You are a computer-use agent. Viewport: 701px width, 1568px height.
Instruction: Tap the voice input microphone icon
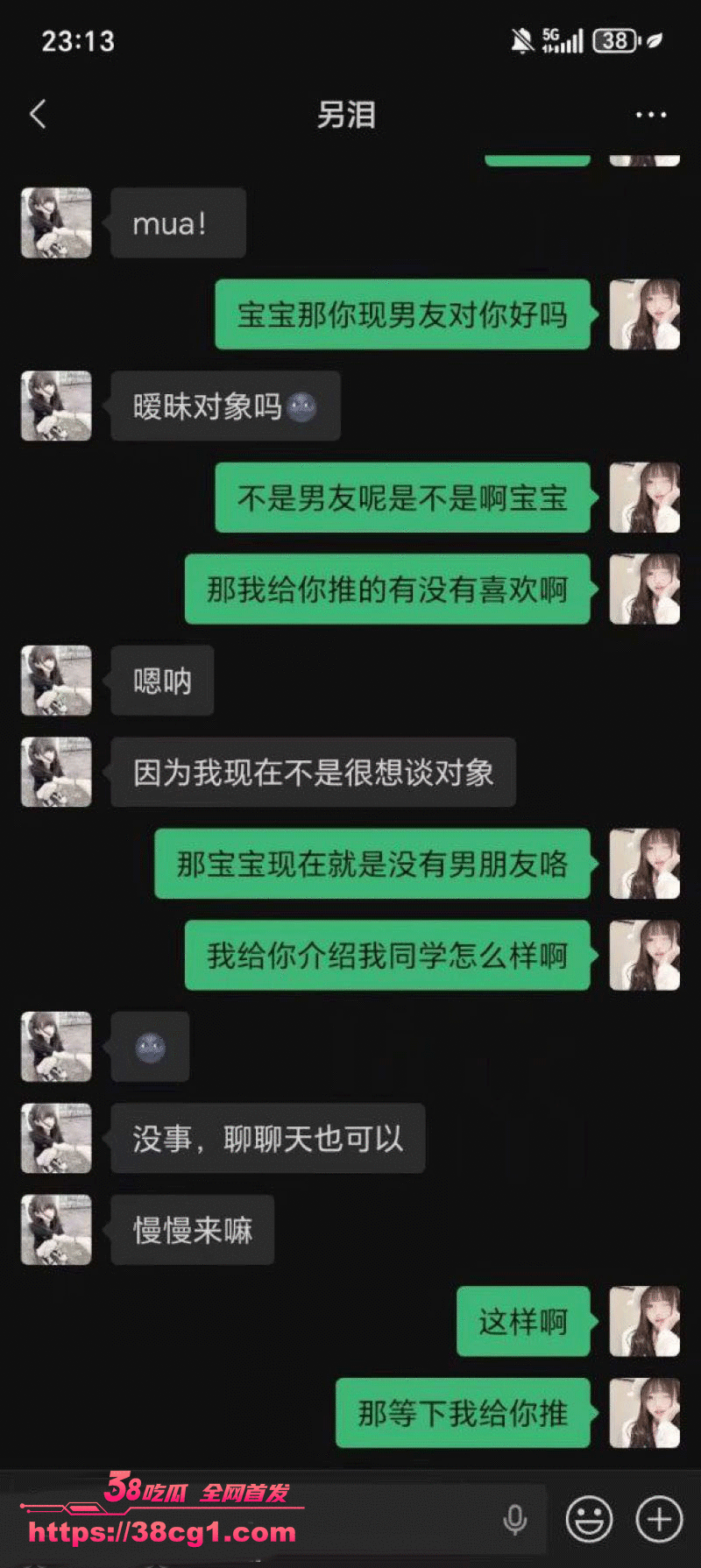point(515,1519)
